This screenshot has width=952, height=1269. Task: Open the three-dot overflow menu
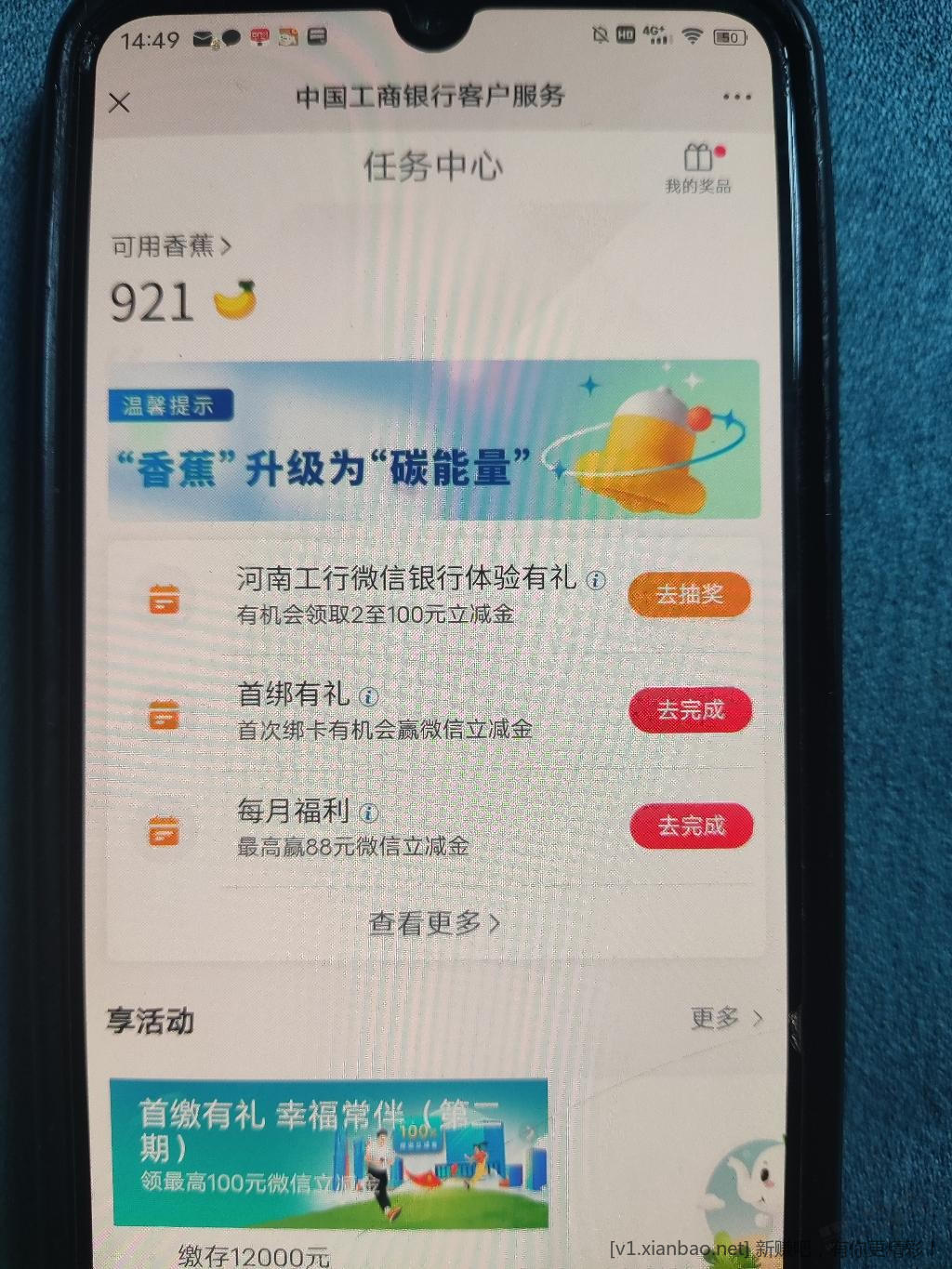coord(736,97)
